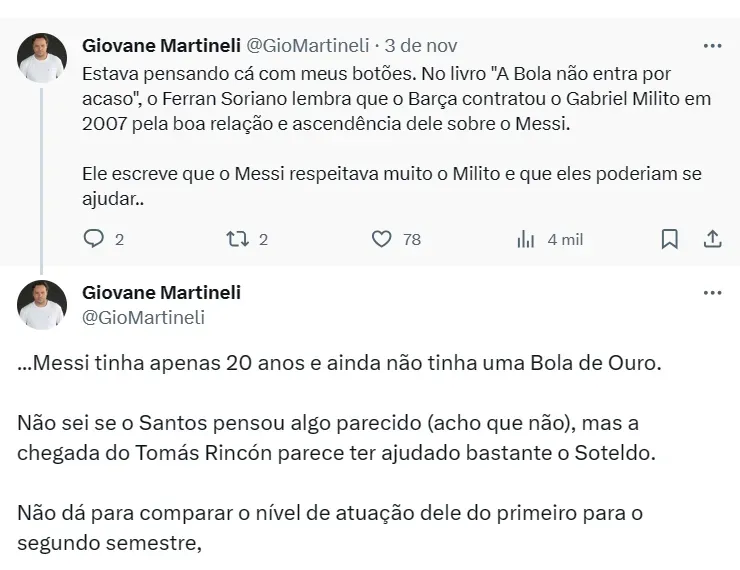Like the tweet with 78 likes
This screenshot has height=570, width=740.
381,239
